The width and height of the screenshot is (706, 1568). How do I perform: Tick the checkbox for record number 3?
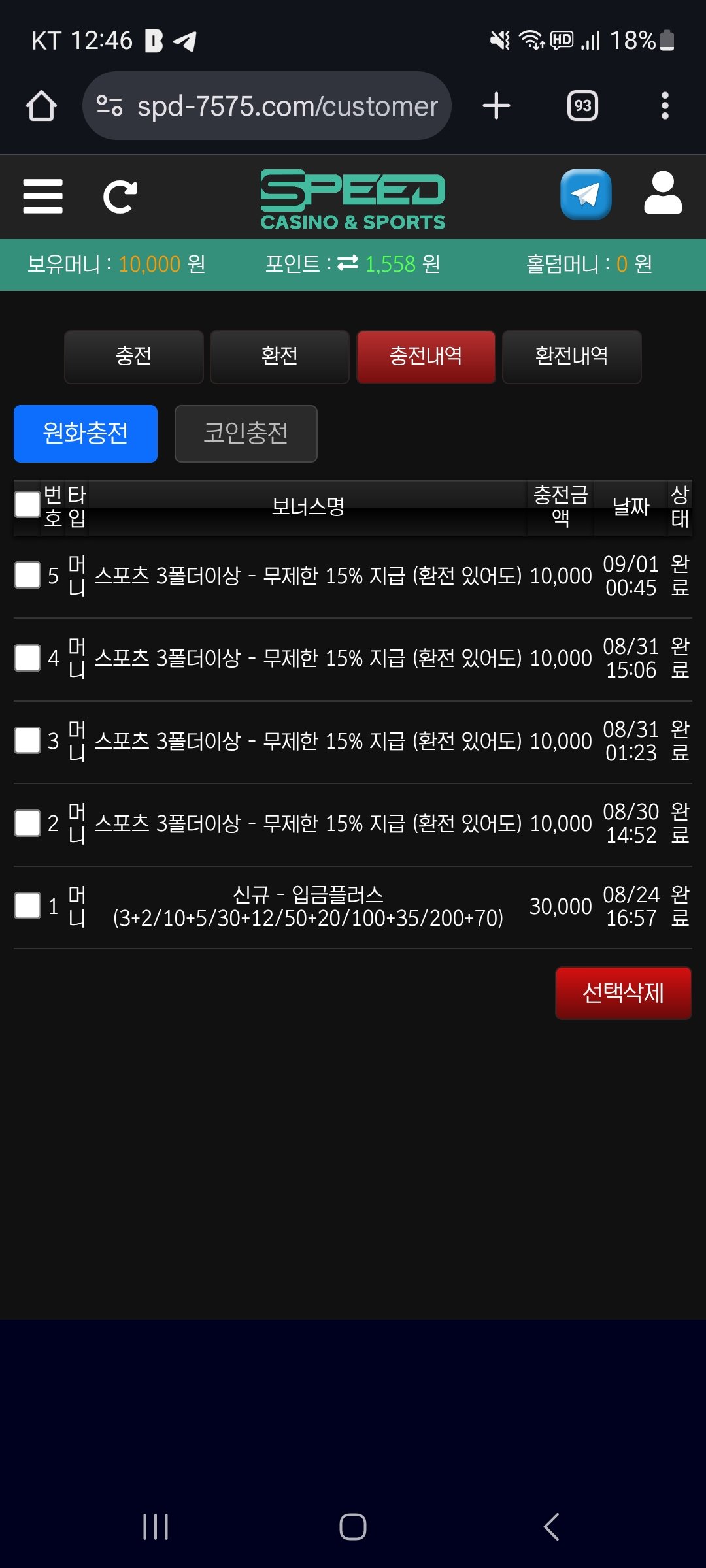click(27, 741)
